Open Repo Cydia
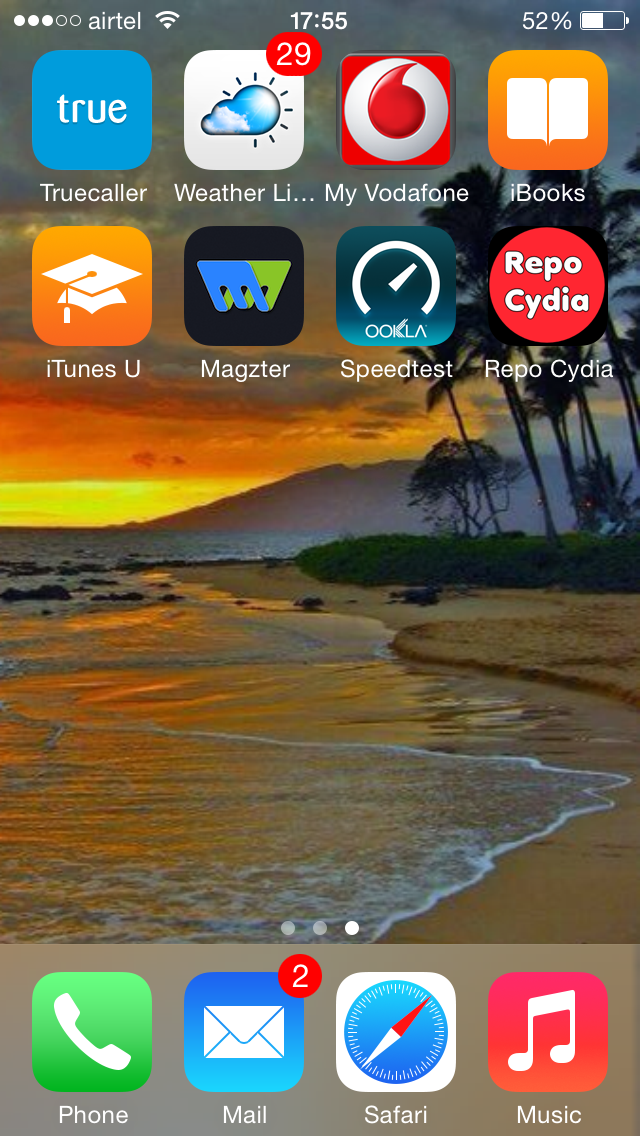 pos(548,286)
